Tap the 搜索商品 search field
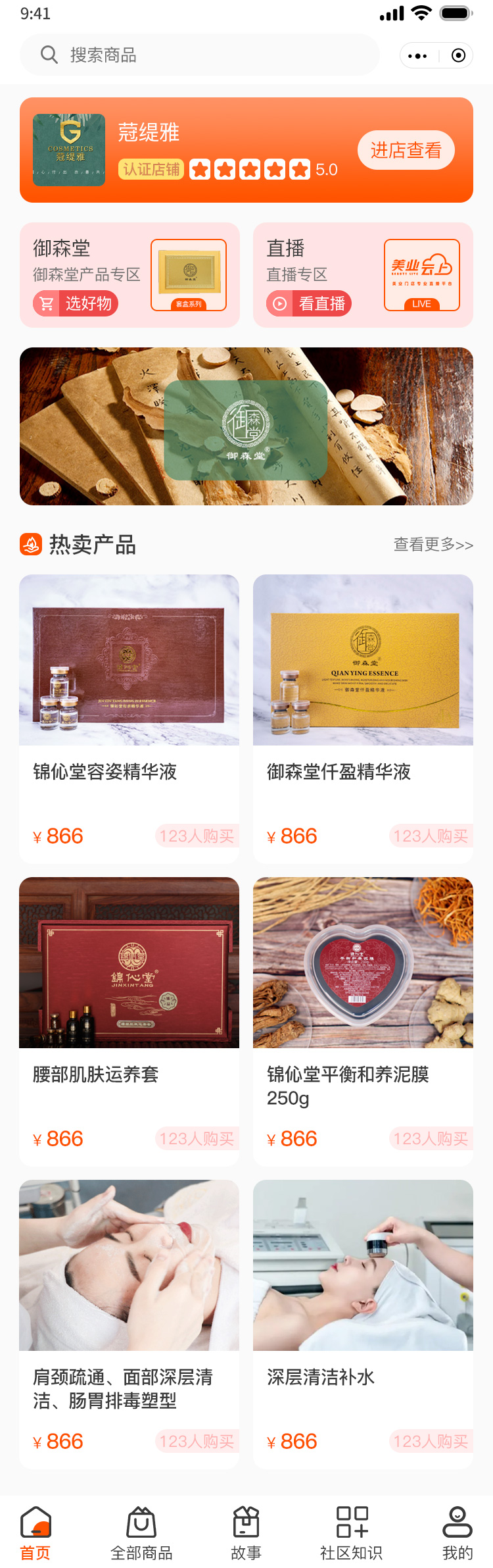Image resolution: width=493 pixels, height=1568 pixels. click(x=197, y=55)
